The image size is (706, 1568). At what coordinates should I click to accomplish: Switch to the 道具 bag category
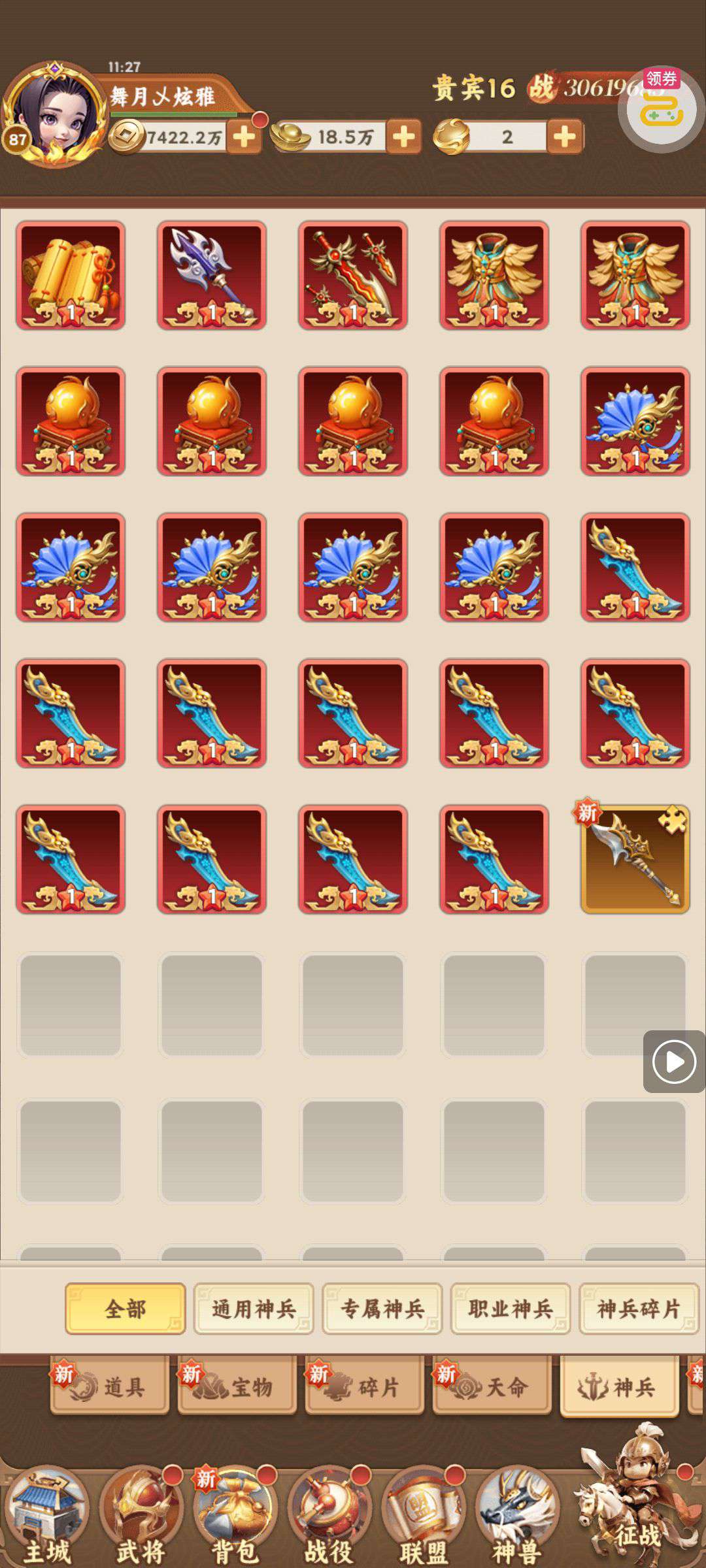tap(110, 1387)
